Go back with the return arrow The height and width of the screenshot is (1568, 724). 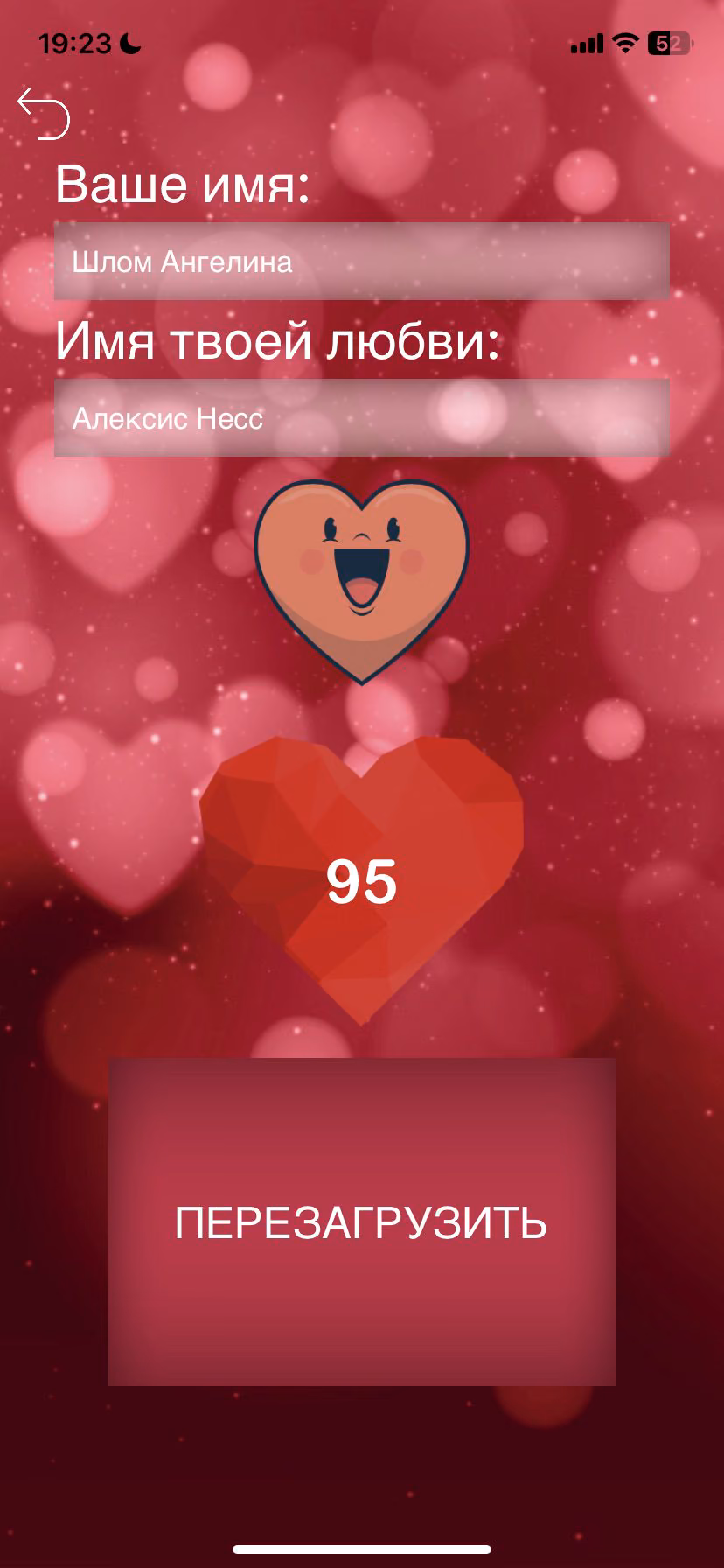pyautogui.click(x=43, y=114)
